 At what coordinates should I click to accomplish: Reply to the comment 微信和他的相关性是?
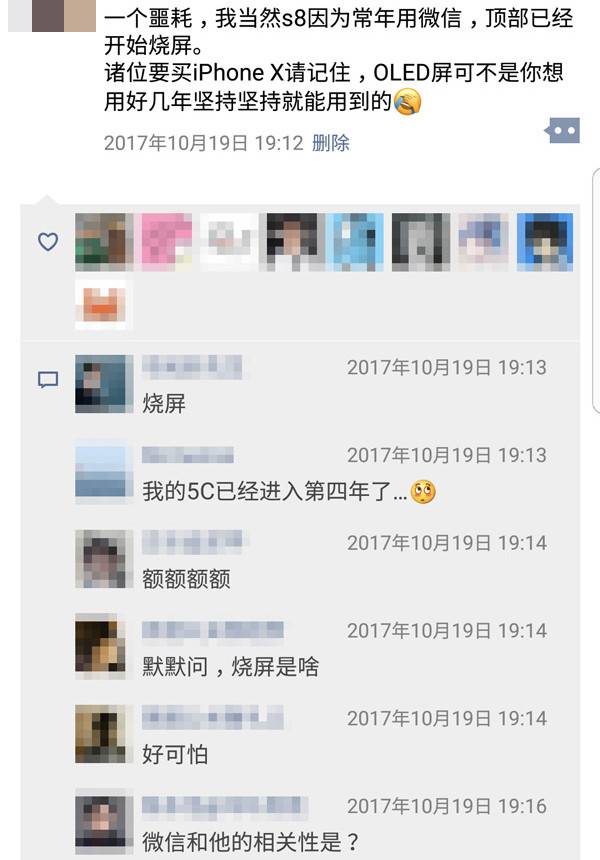click(x=251, y=841)
